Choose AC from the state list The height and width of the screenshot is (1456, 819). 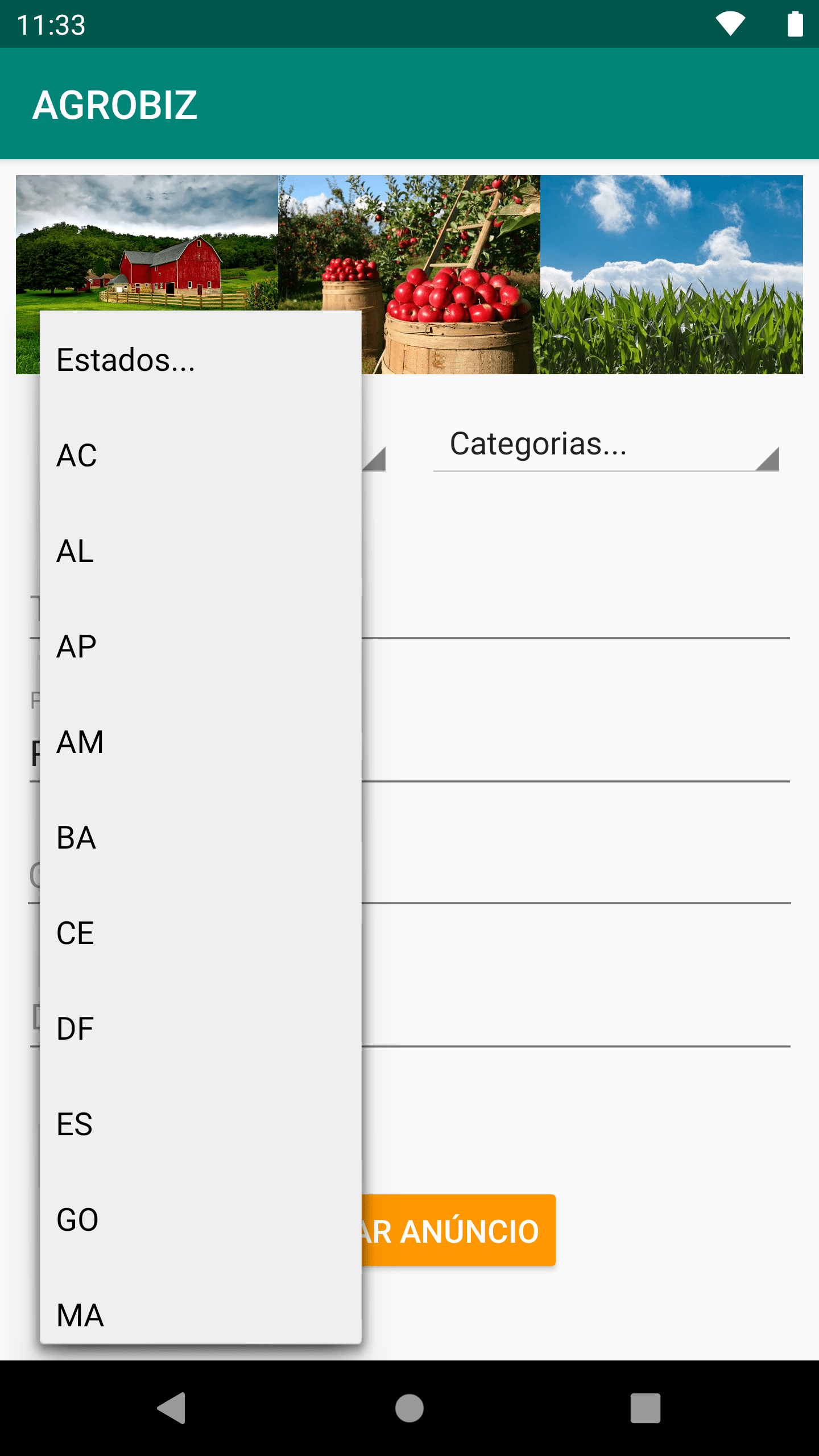[200, 455]
